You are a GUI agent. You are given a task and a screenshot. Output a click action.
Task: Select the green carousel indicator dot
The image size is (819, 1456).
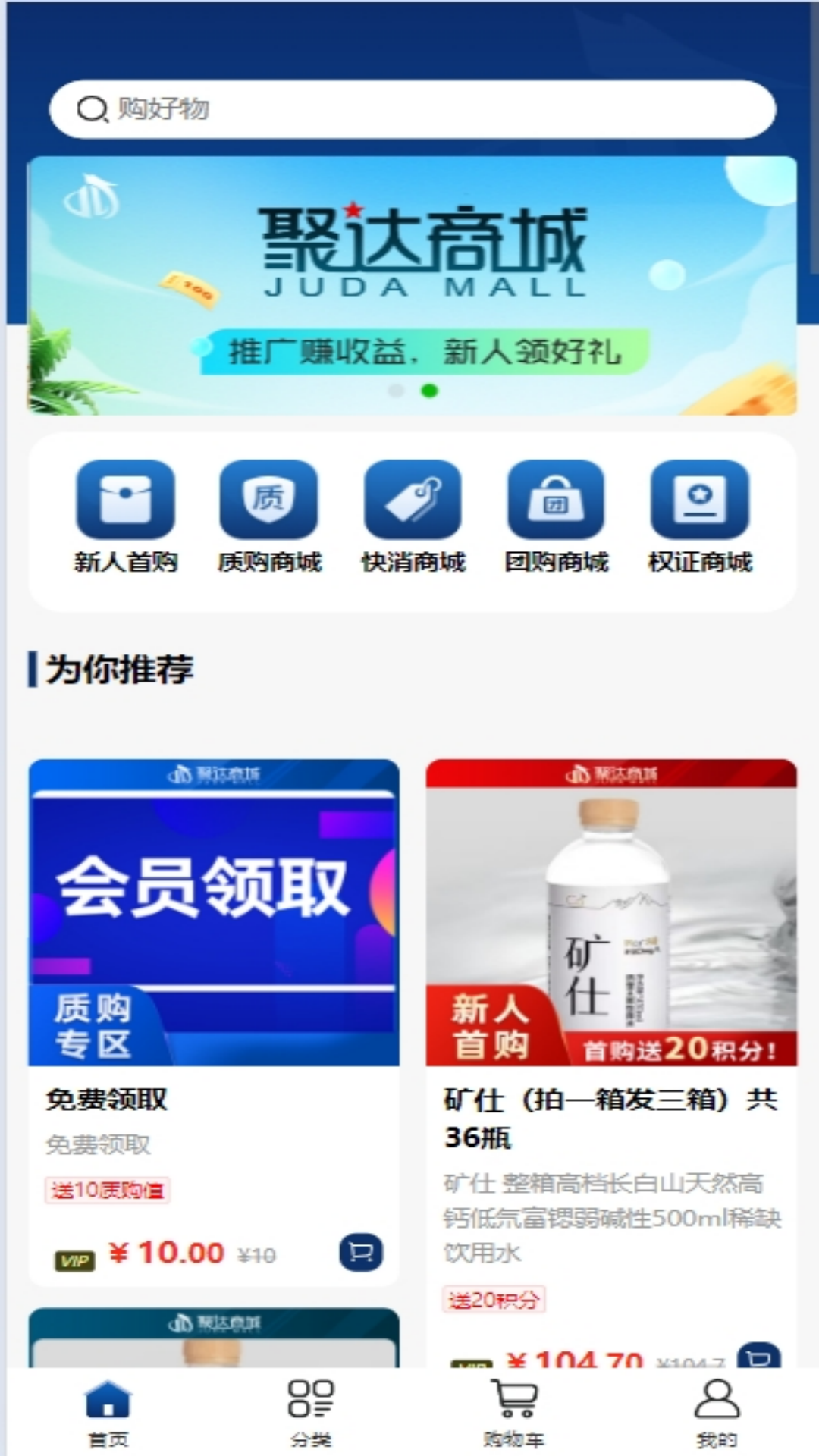(x=428, y=392)
